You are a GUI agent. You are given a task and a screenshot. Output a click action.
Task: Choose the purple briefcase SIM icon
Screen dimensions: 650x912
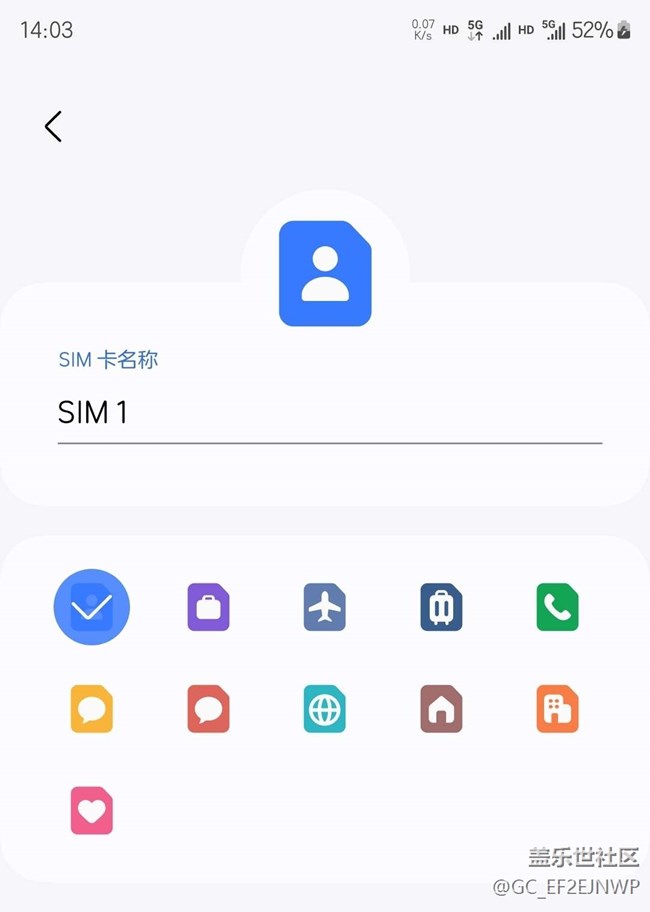pyautogui.click(x=208, y=607)
